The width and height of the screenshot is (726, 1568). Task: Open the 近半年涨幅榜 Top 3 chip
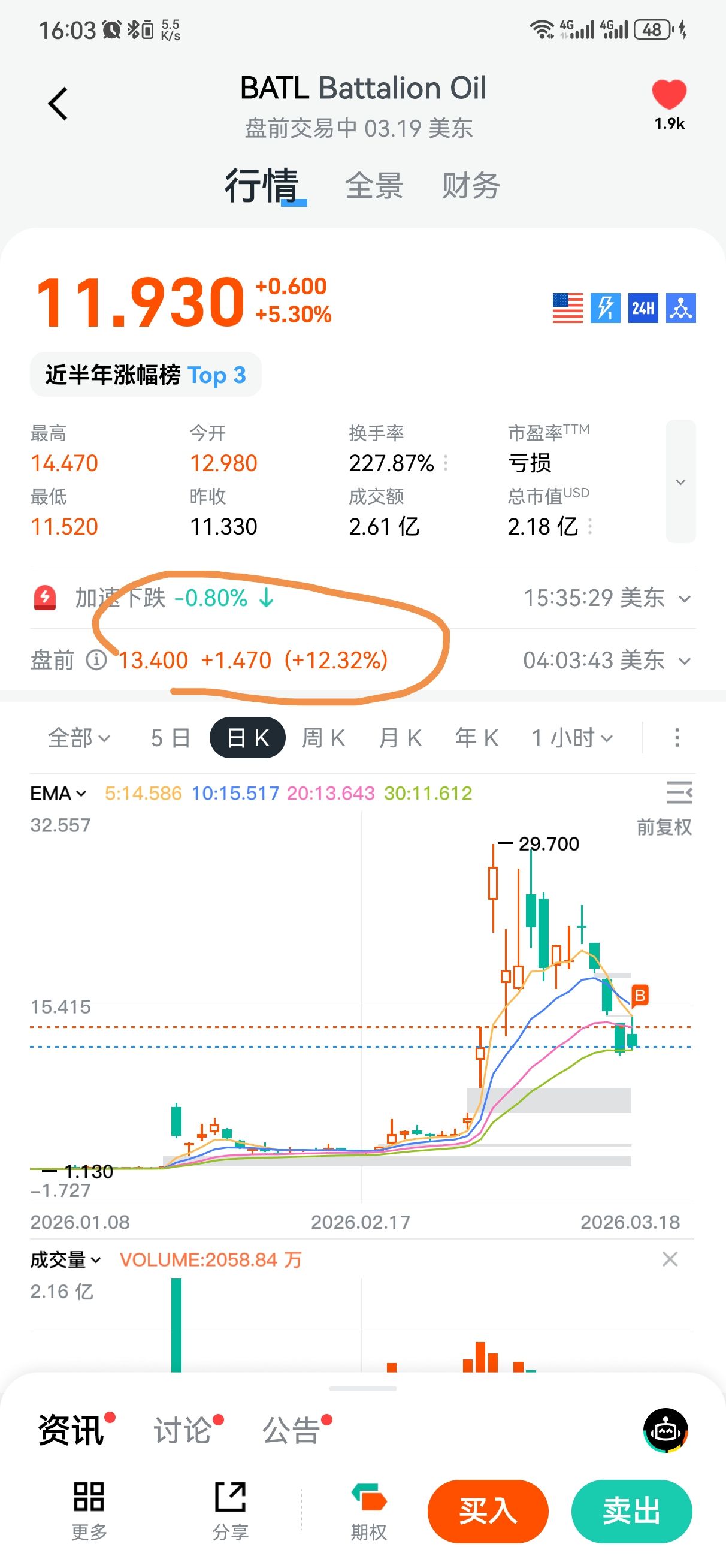tap(146, 375)
